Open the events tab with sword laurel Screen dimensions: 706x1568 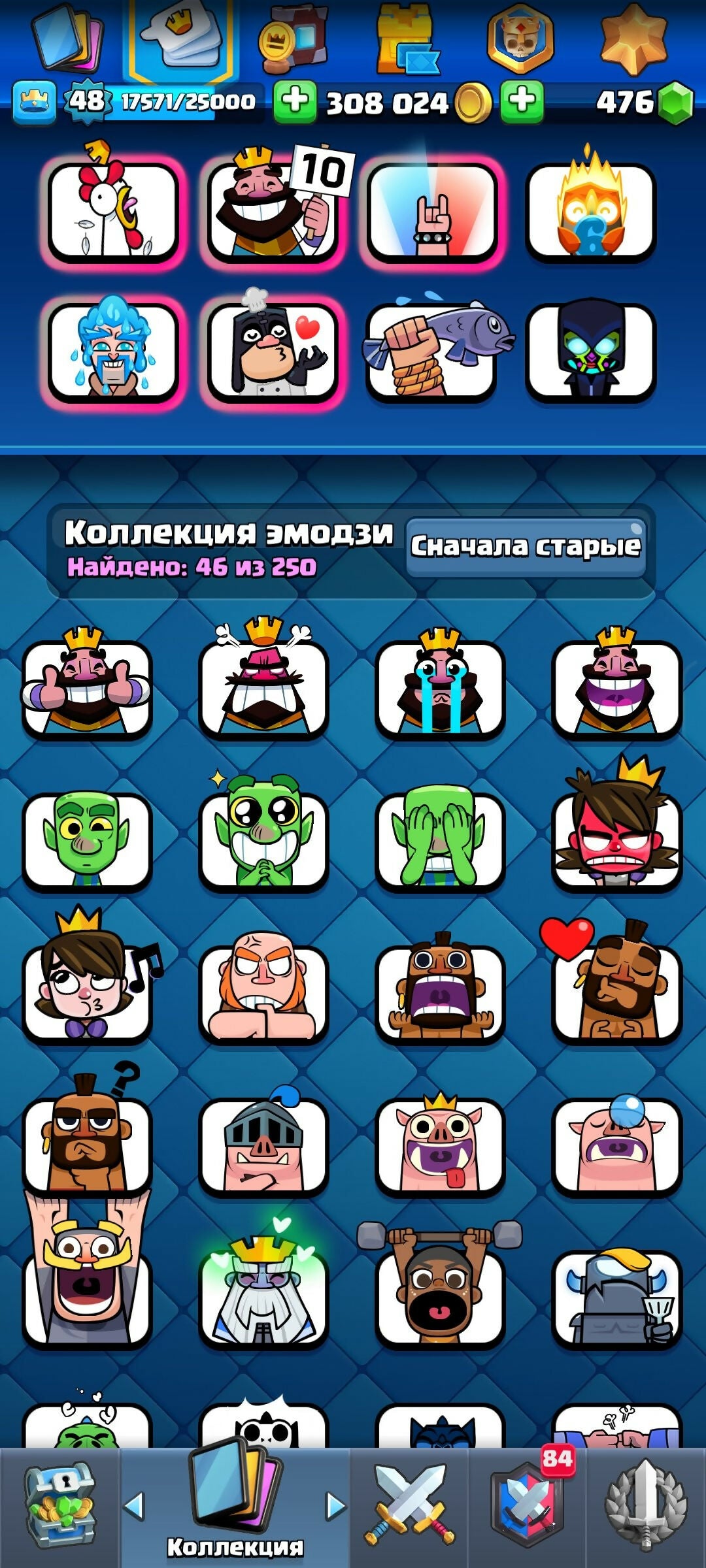tap(646, 1506)
